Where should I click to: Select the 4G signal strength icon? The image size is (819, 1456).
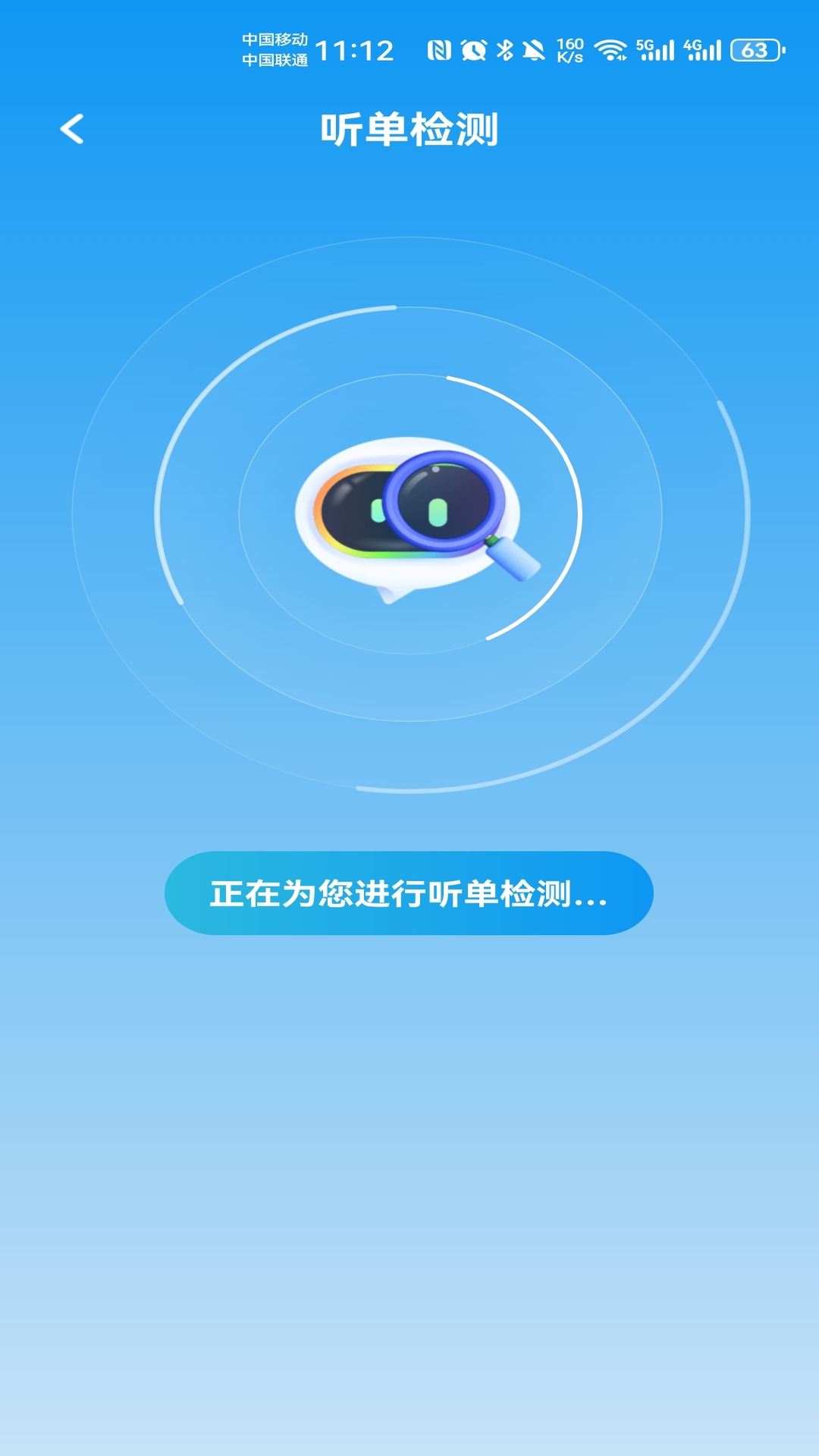click(x=701, y=51)
